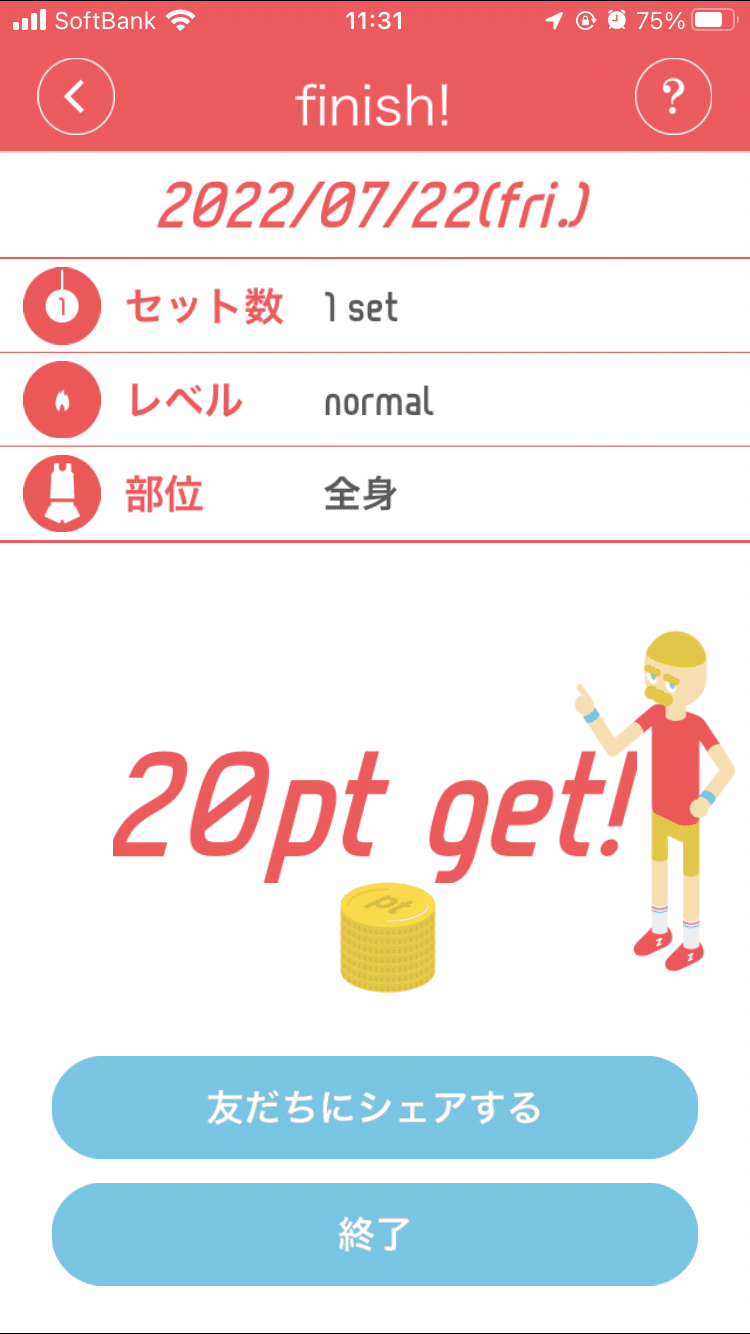Open the help question mark
Screen dimensions: 750x1334
[x=673, y=97]
